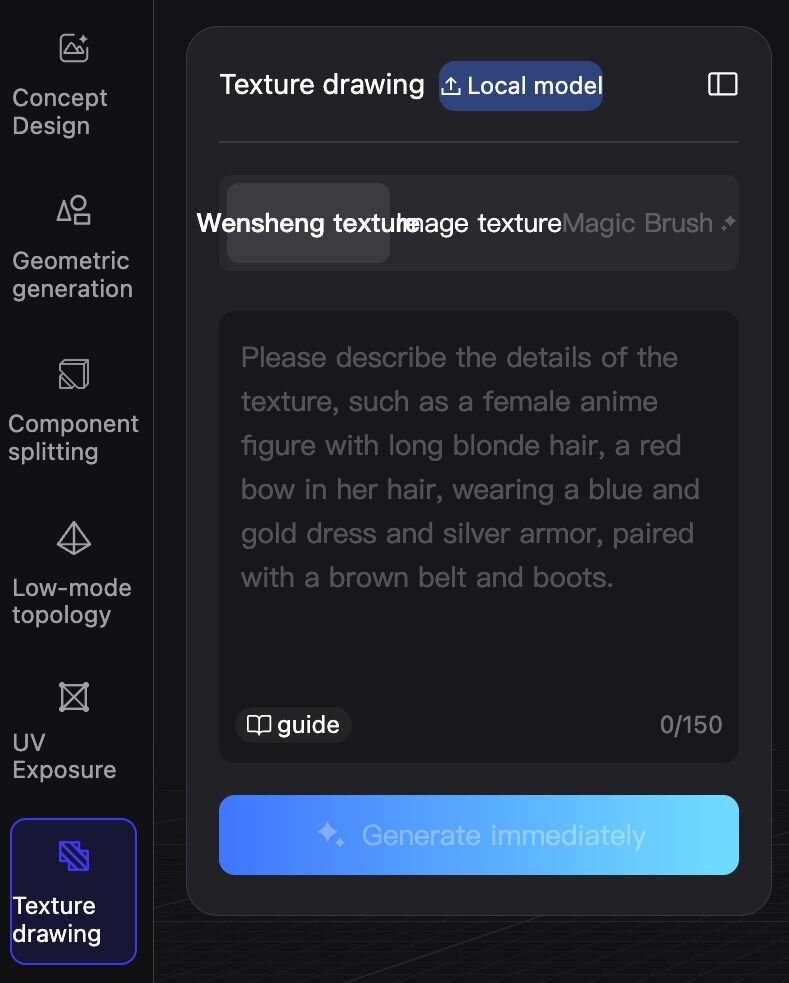Go to Component splitting
The width and height of the screenshot is (789, 983).
point(73,411)
